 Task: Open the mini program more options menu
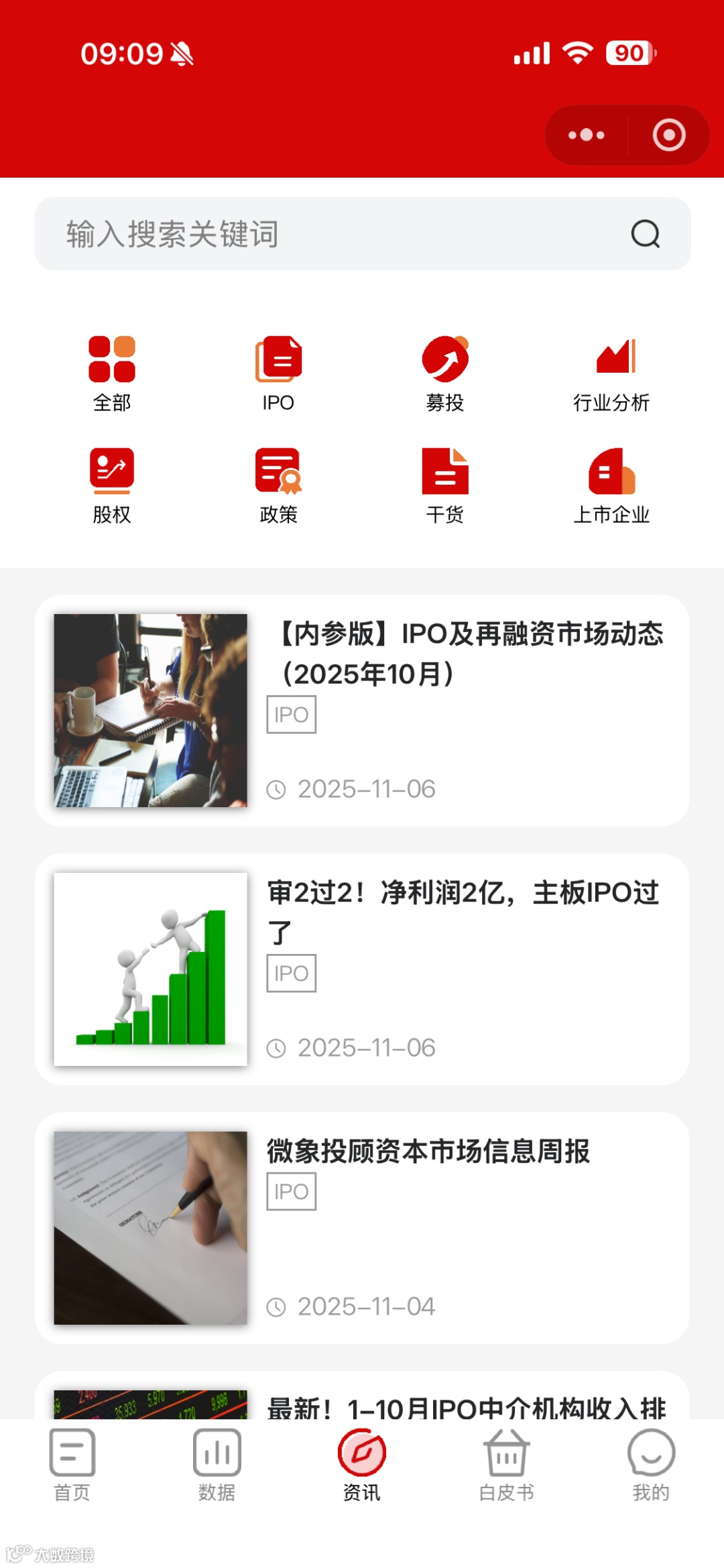(x=587, y=135)
